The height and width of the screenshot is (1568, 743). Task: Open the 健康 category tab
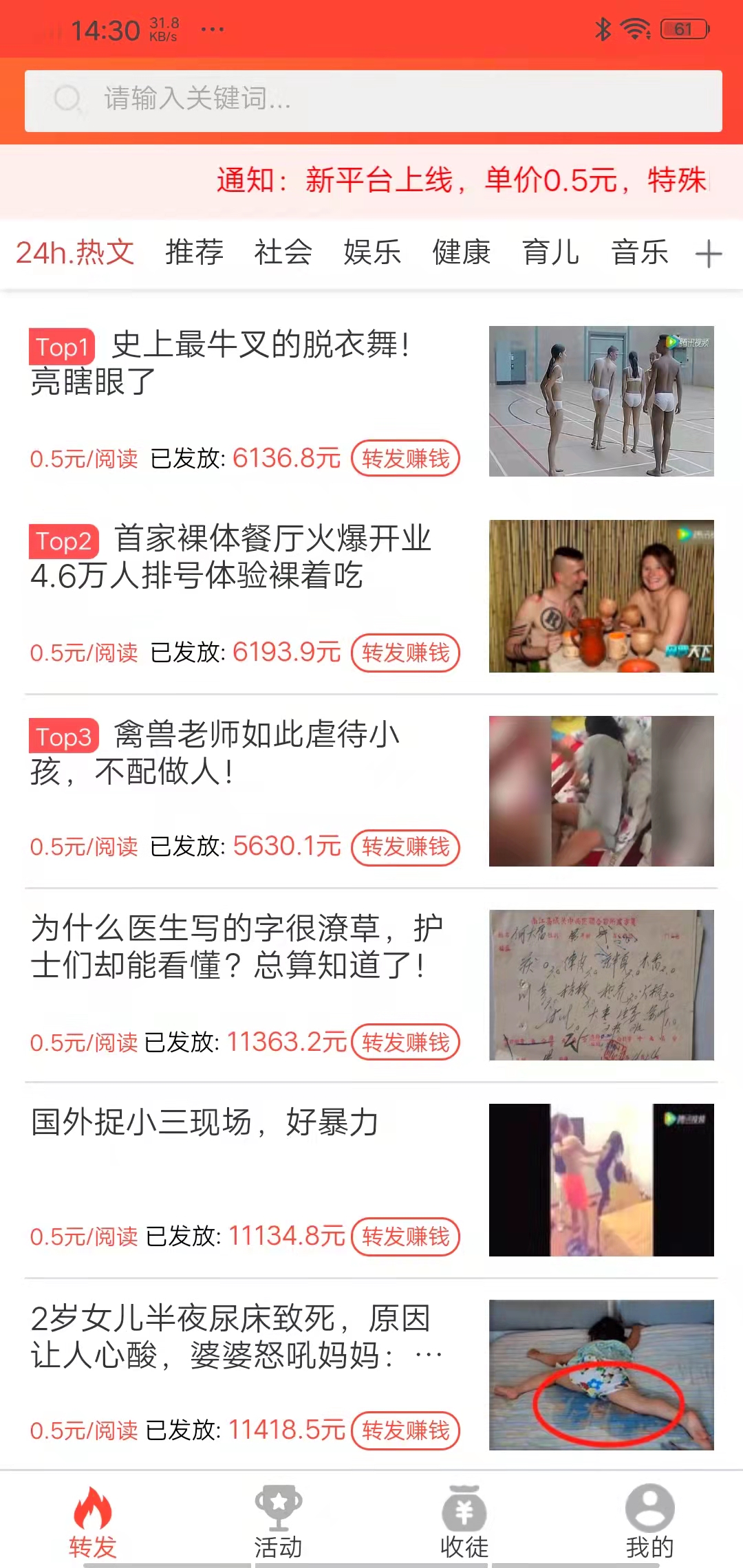coord(461,252)
